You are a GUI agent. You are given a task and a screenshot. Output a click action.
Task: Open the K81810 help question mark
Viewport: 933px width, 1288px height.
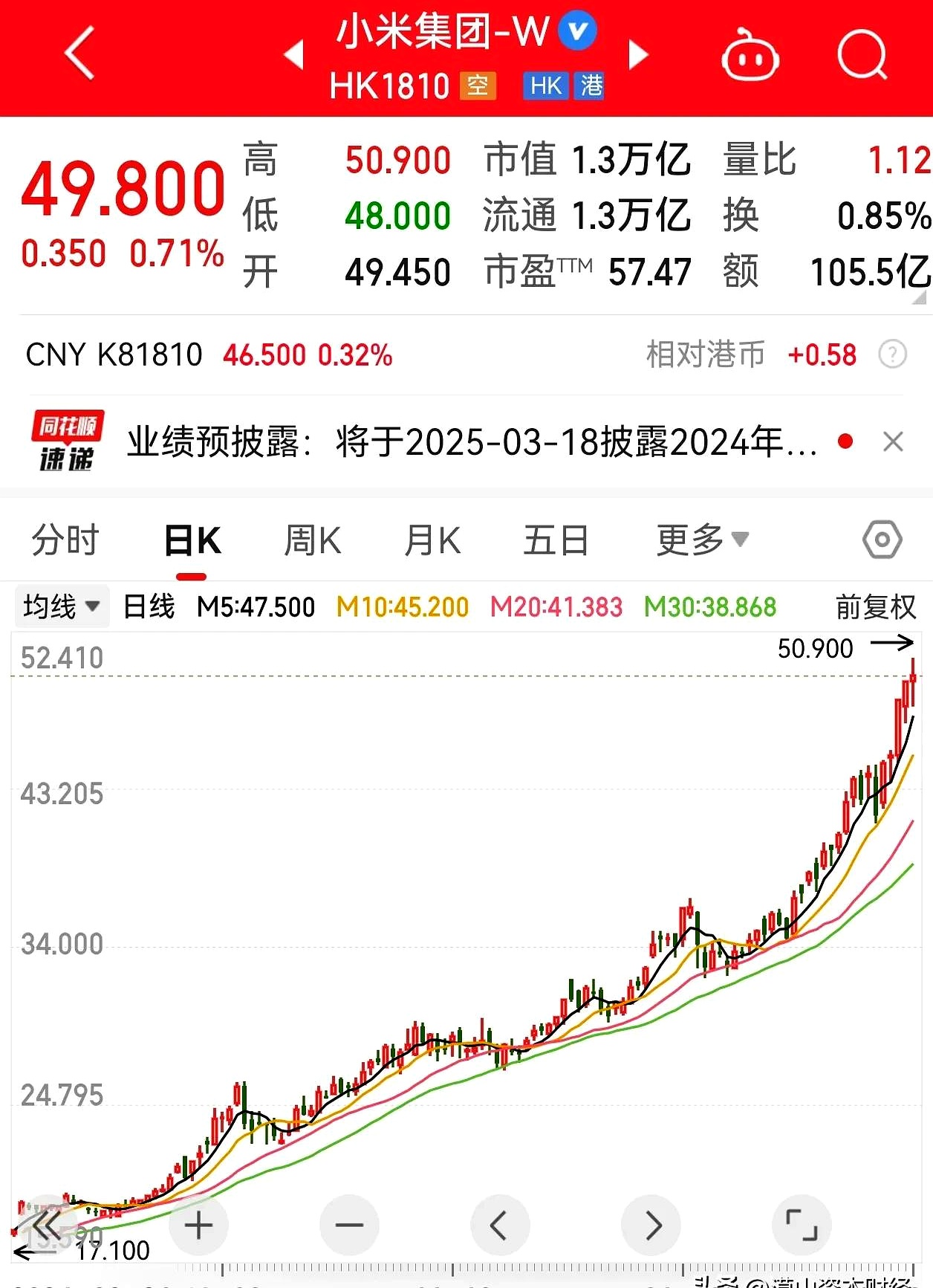click(893, 355)
